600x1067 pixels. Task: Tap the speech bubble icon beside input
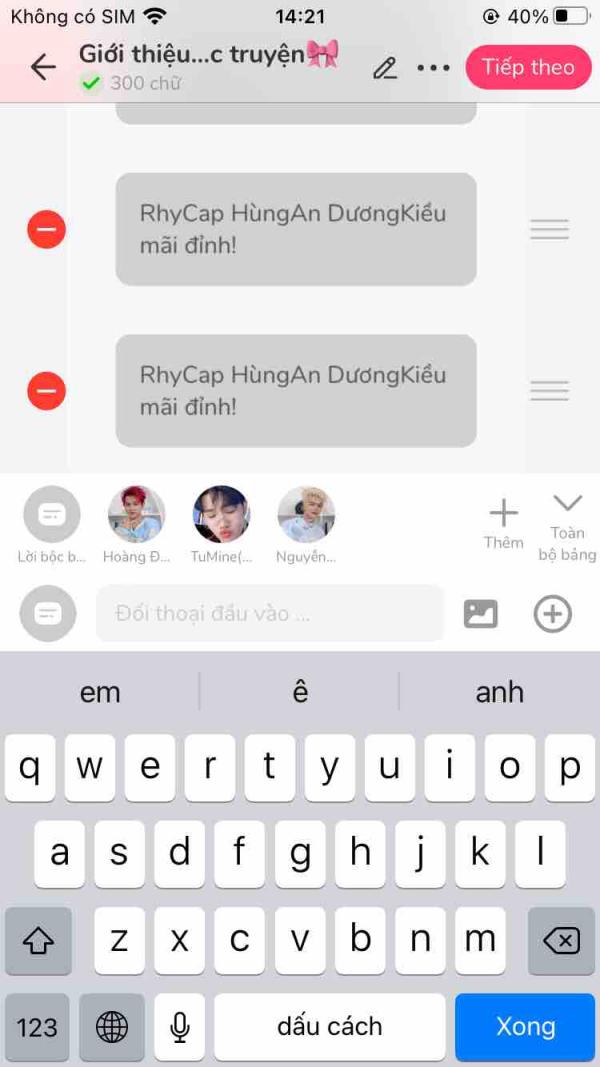coord(48,614)
